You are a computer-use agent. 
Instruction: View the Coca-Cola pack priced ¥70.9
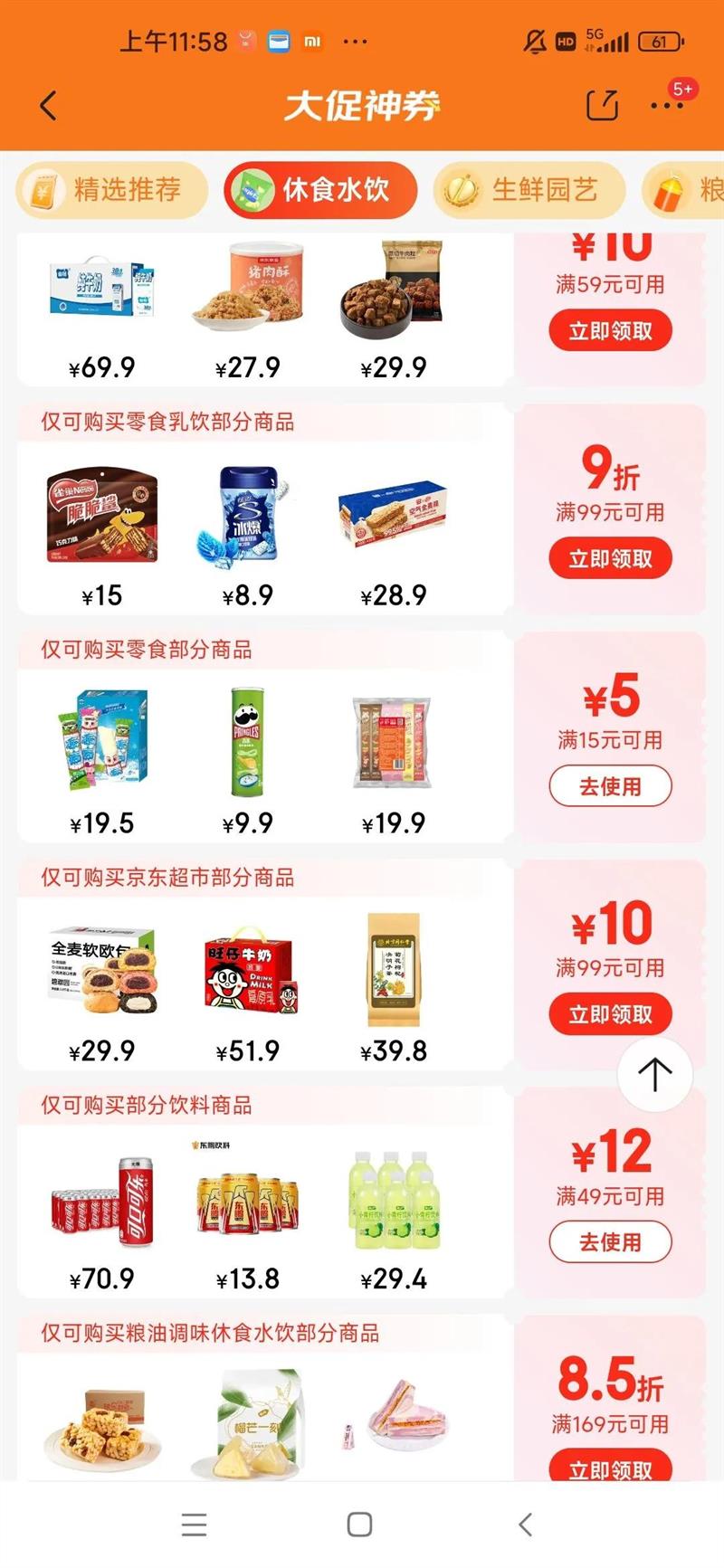click(x=102, y=1202)
